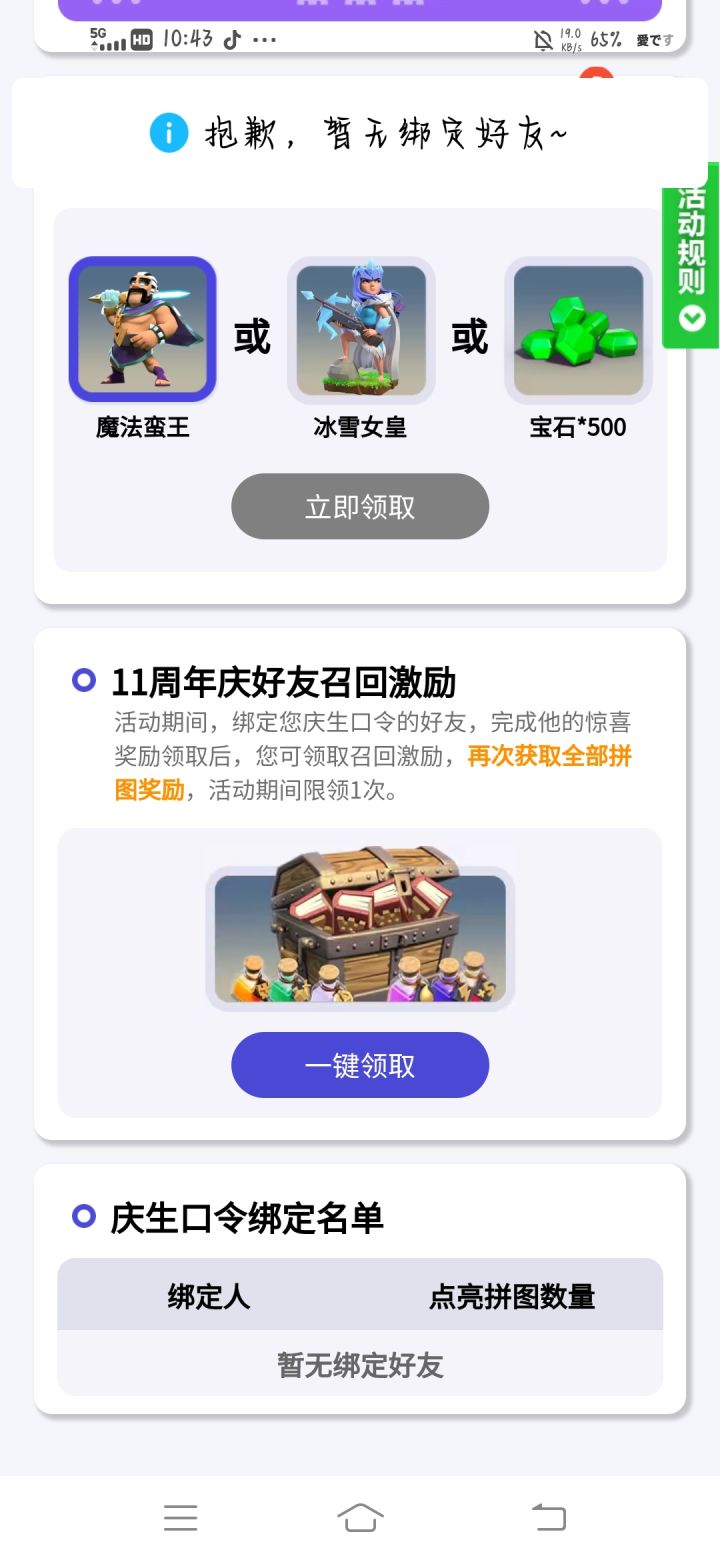Select the 冰雪女皇 reward option
Image resolution: width=720 pixels, height=1560 pixels.
(x=359, y=329)
